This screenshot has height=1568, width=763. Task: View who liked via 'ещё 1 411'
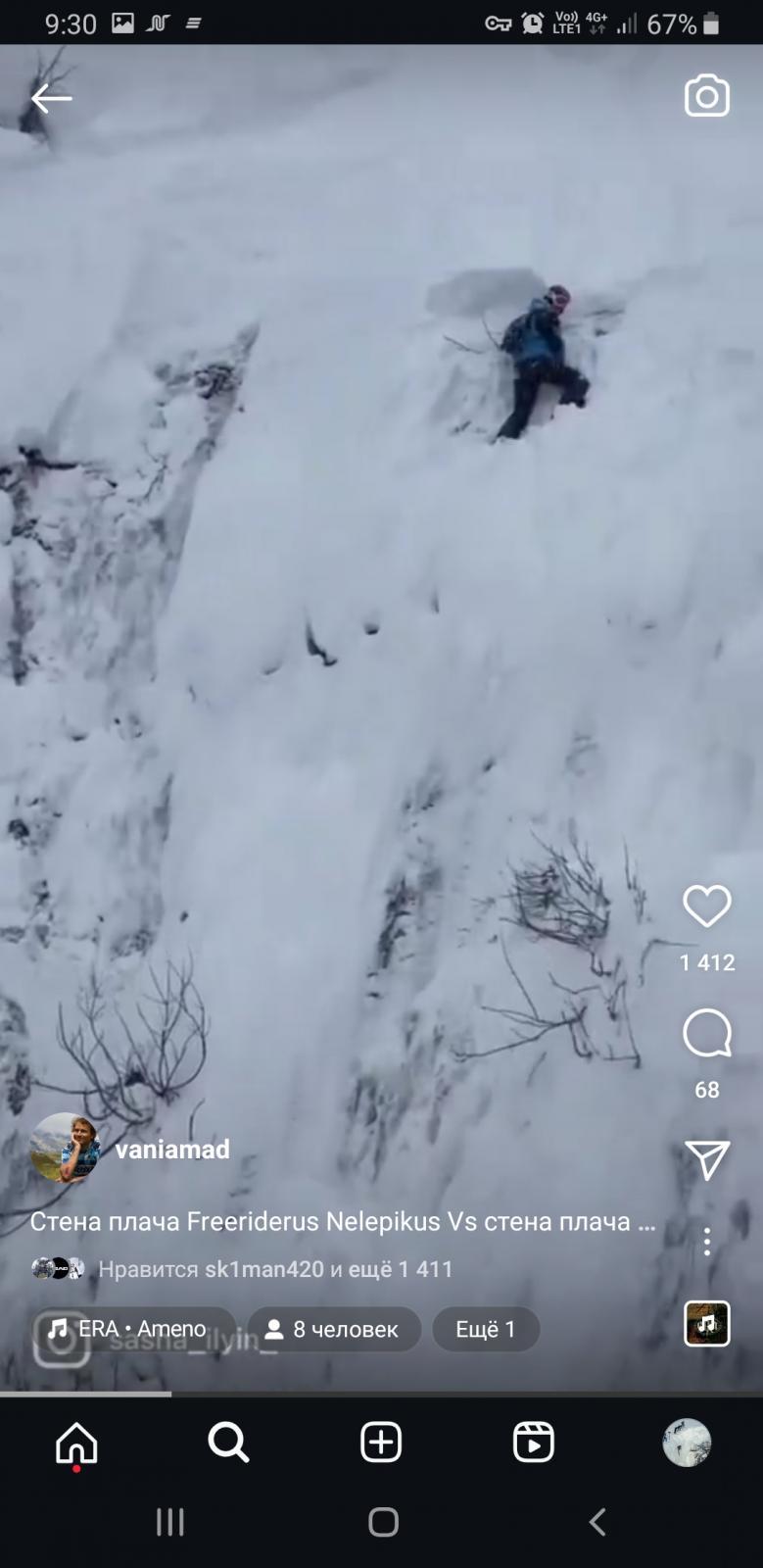pos(402,1269)
